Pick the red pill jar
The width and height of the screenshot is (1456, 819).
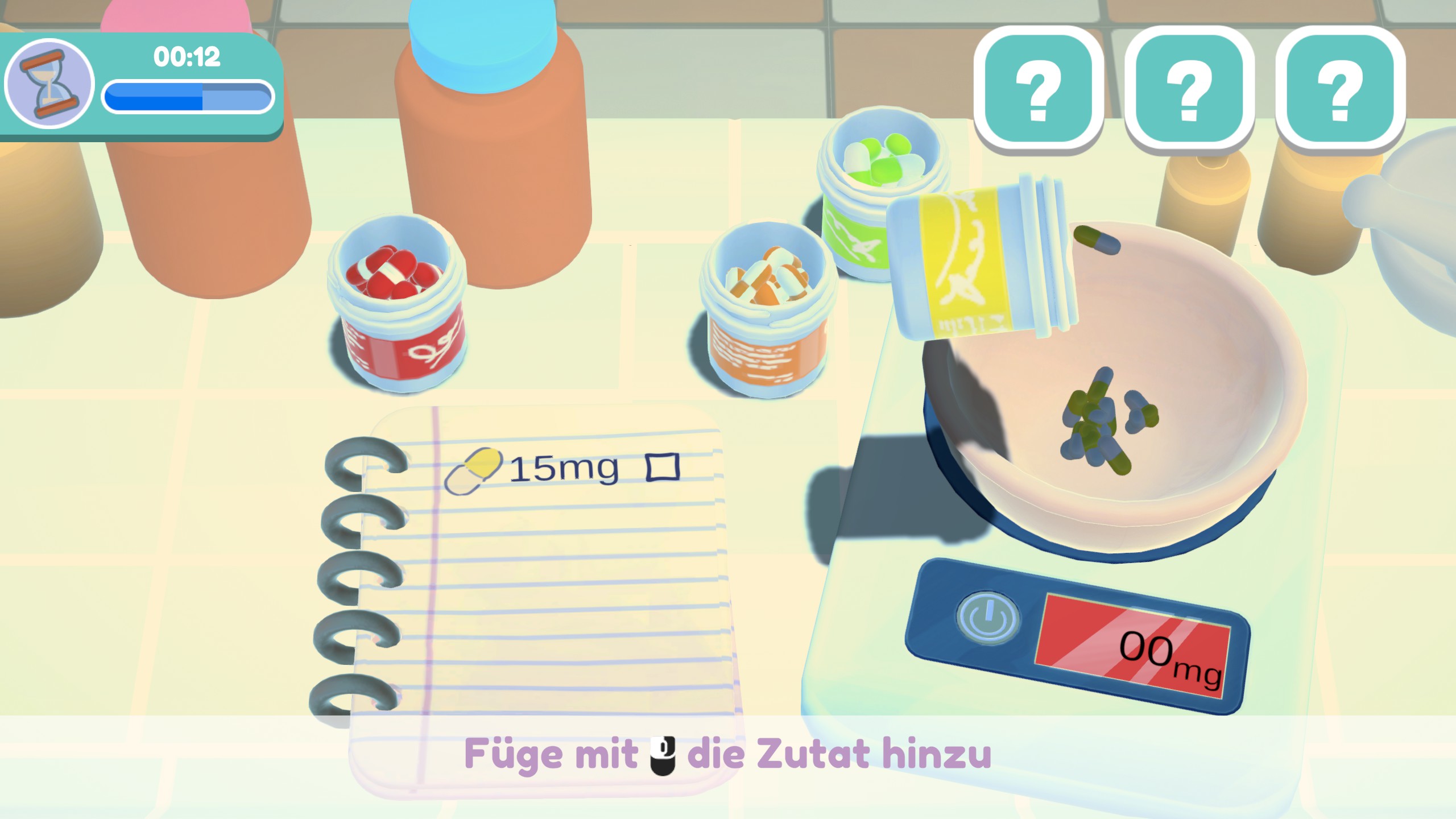[397, 307]
